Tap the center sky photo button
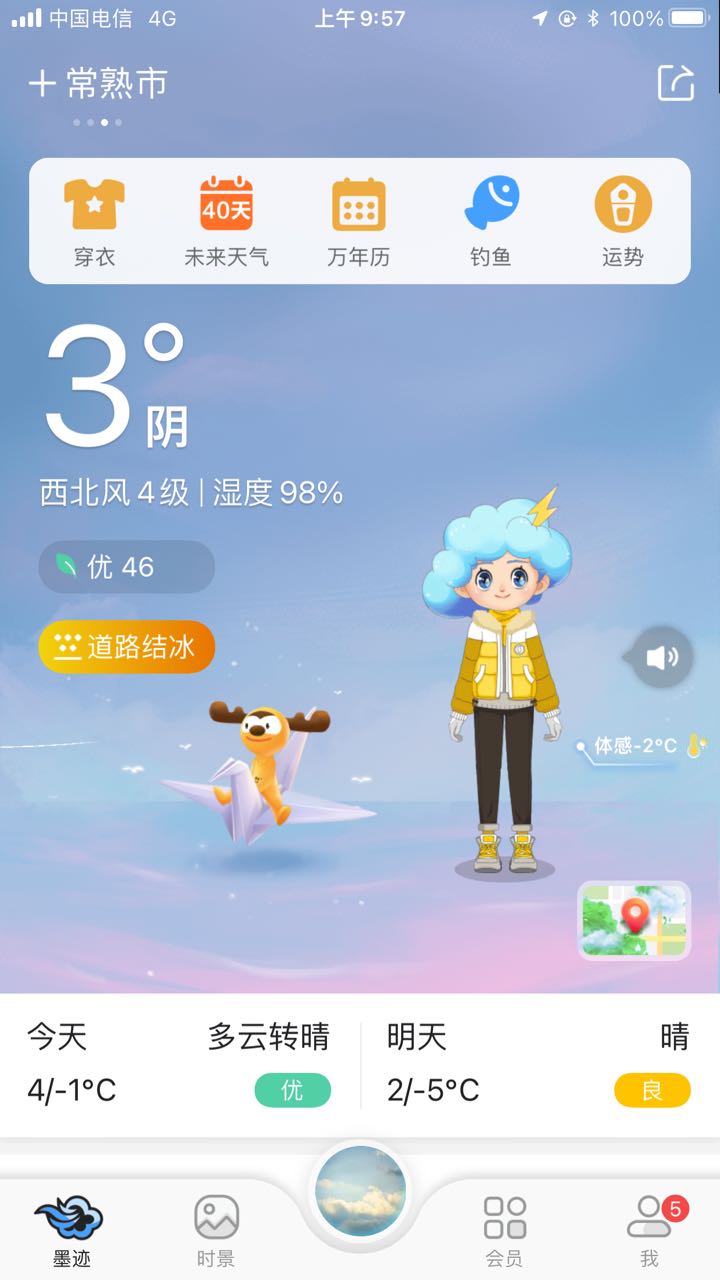The image size is (720, 1280). point(361,1192)
